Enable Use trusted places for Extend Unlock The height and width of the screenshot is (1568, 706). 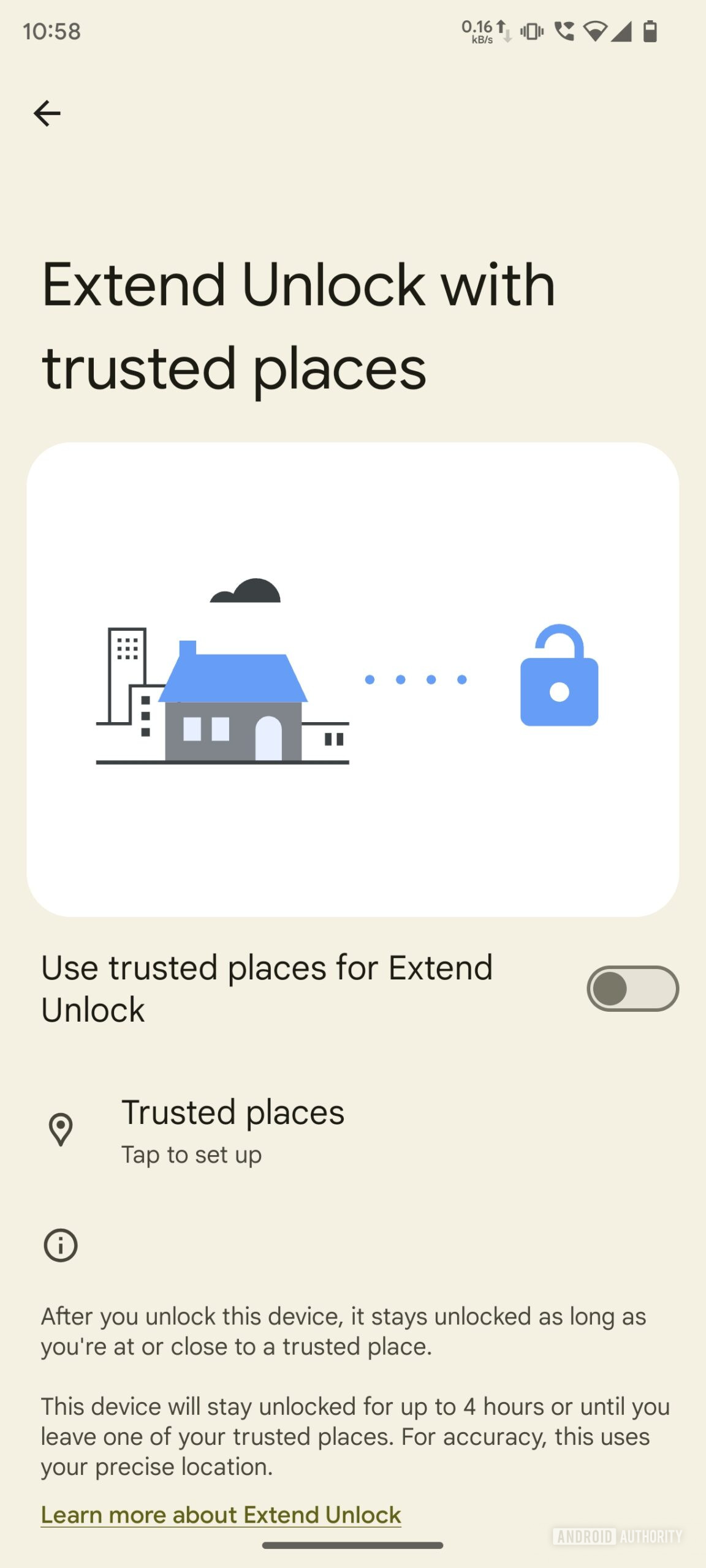(x=632, y=989)
